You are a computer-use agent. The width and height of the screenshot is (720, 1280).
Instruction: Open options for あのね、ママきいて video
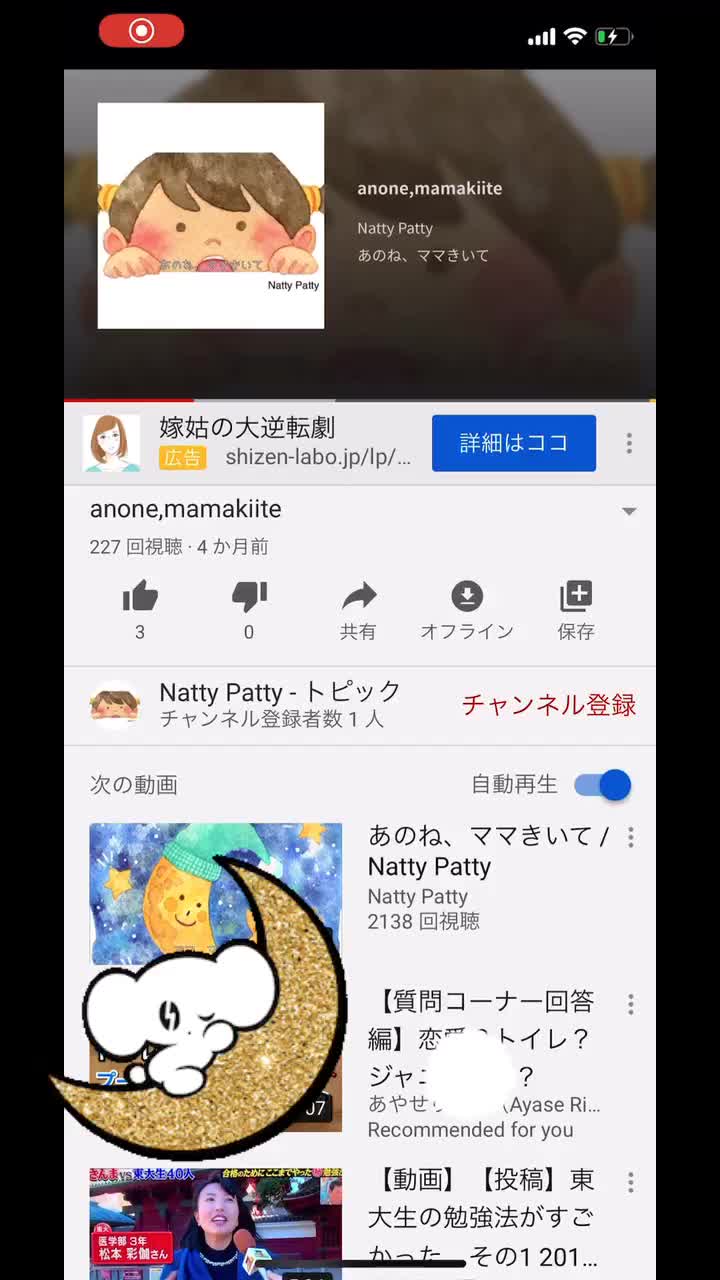tap(630, 838)
